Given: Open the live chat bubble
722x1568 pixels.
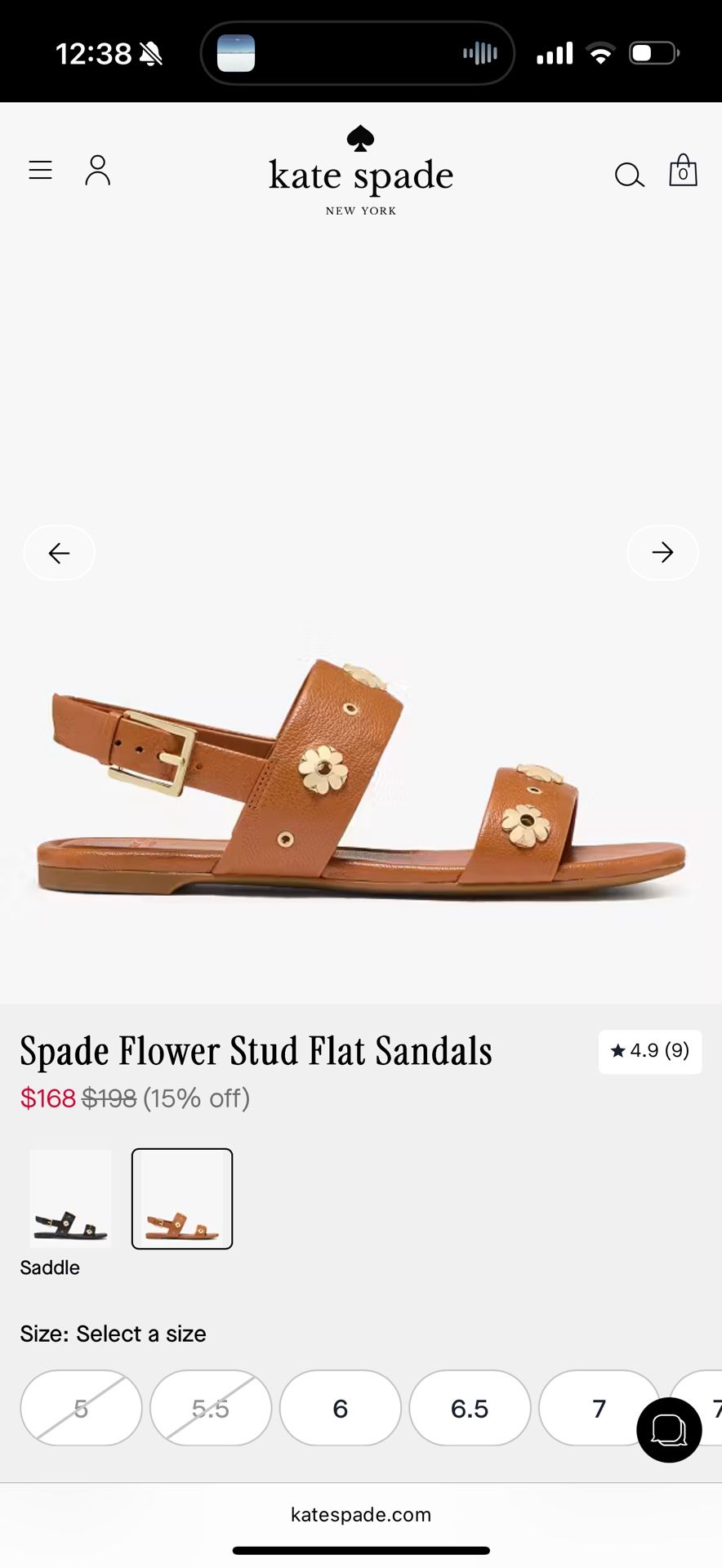Looking at the screenshot, I should (669, 1430).
